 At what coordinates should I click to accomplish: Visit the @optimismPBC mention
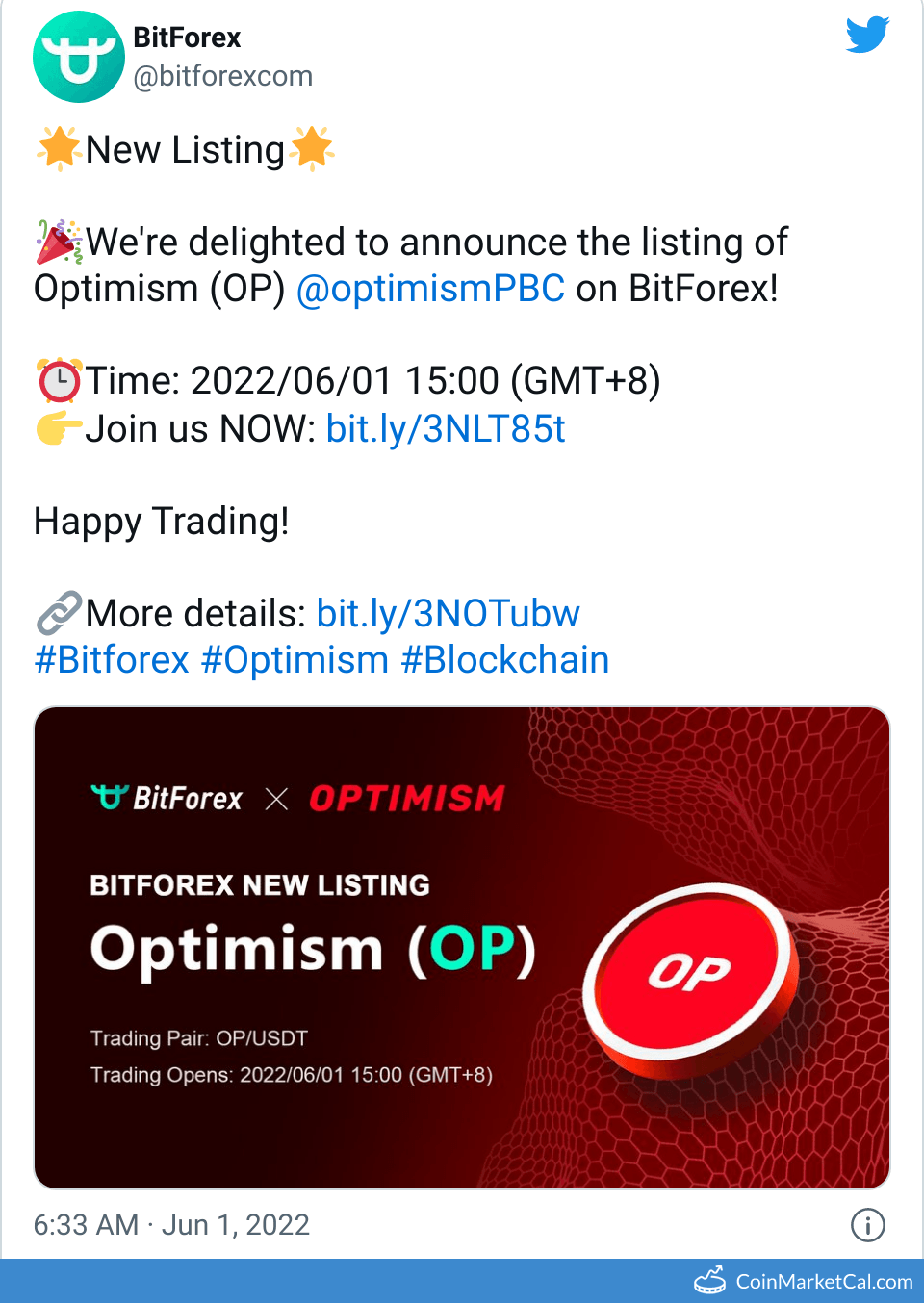(x=430, y=289)
